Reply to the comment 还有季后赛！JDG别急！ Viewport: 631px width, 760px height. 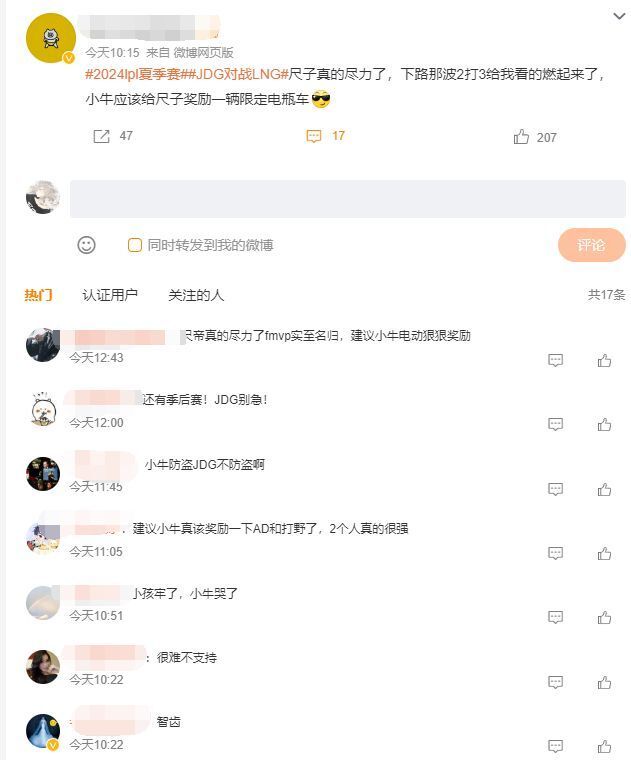(556, 425)
